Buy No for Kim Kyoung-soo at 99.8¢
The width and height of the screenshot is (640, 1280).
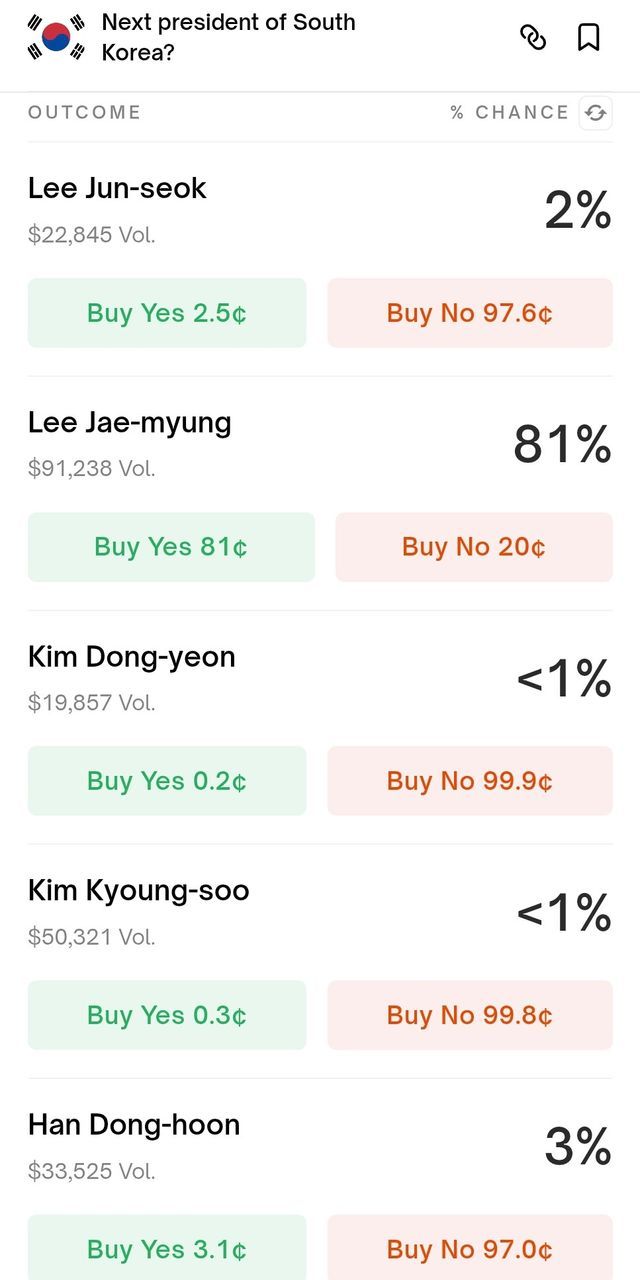tap(470, 1015)
